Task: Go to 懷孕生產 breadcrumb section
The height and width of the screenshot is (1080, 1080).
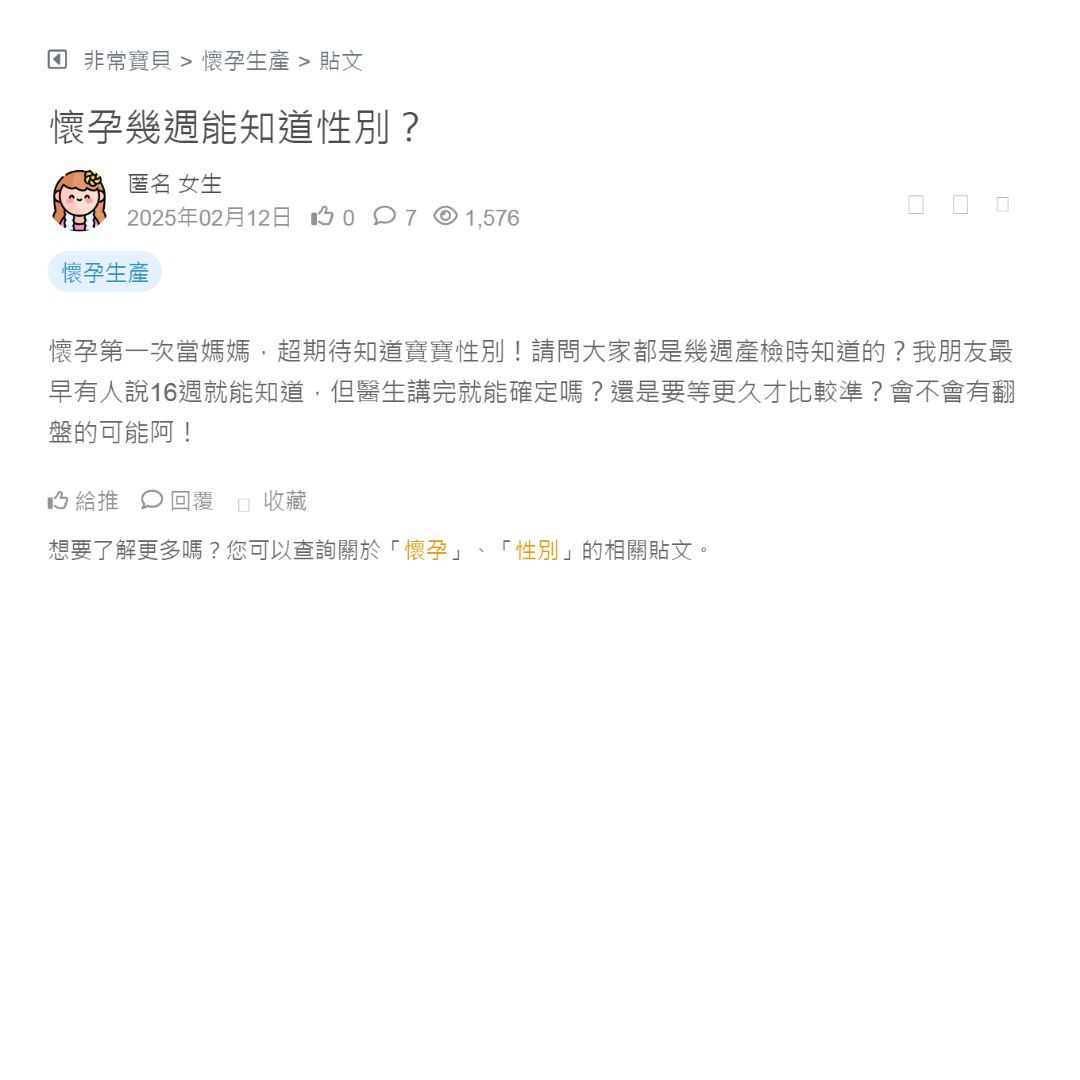Action: [x=245, y=61]
